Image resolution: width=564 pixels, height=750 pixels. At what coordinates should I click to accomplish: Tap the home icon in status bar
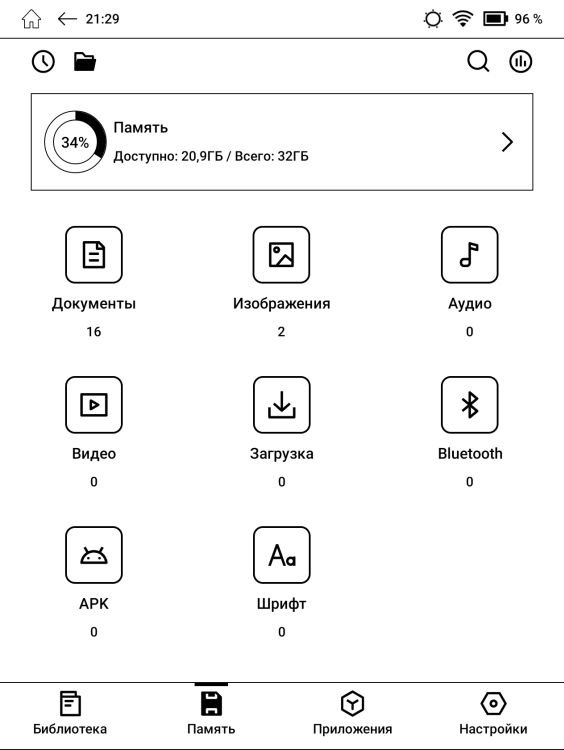coord(32,19)
